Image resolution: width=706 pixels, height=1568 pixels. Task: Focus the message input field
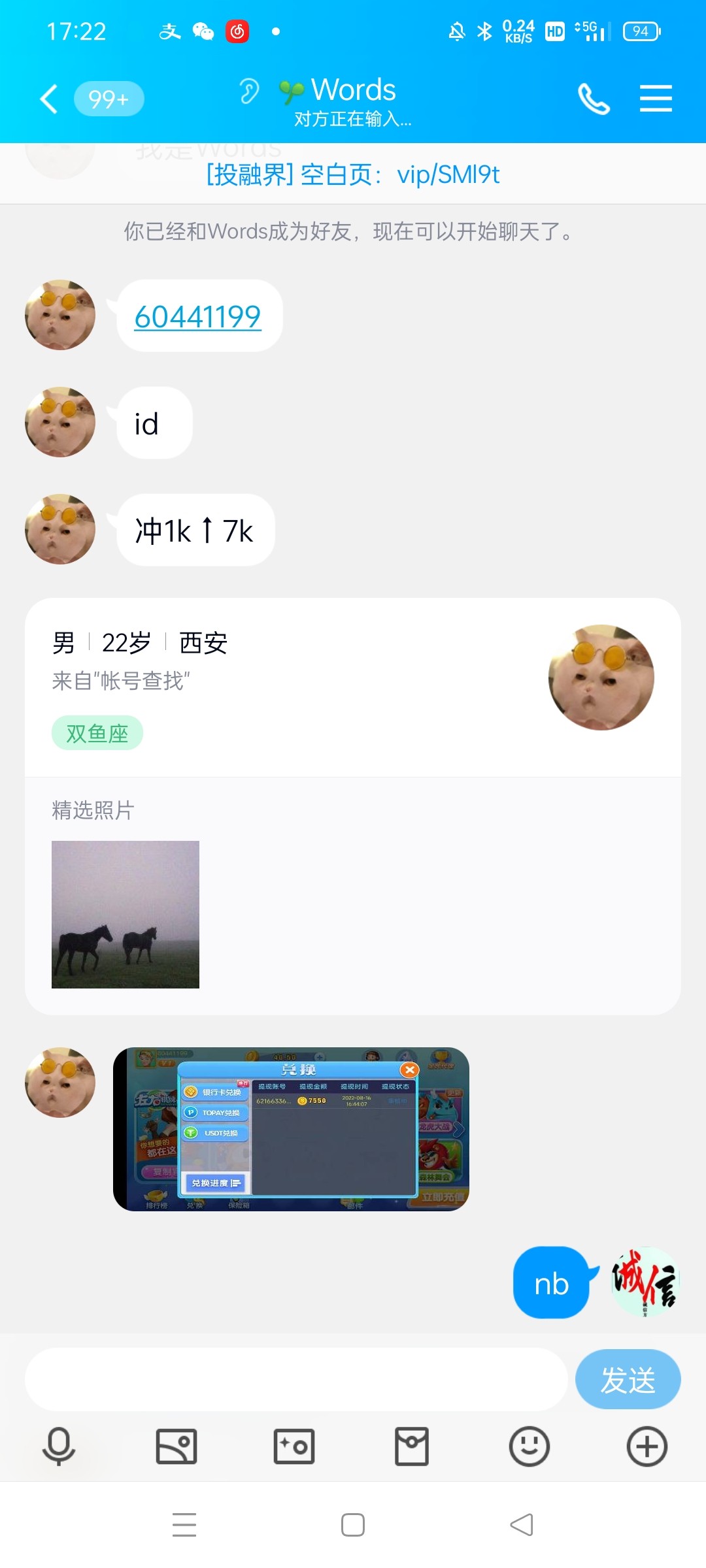tap(295, 1379)
